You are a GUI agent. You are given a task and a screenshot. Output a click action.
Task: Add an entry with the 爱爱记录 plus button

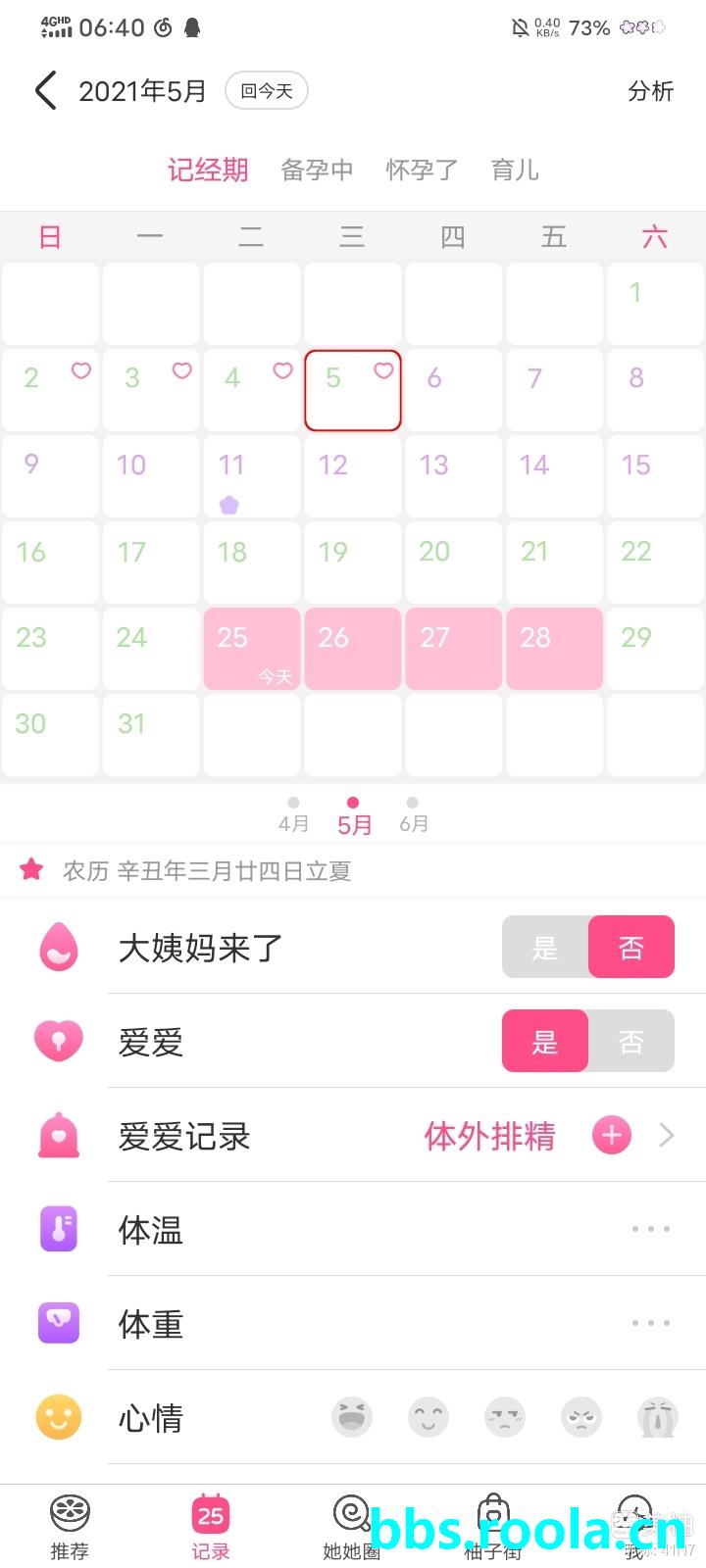click(x=611, y=1136)
